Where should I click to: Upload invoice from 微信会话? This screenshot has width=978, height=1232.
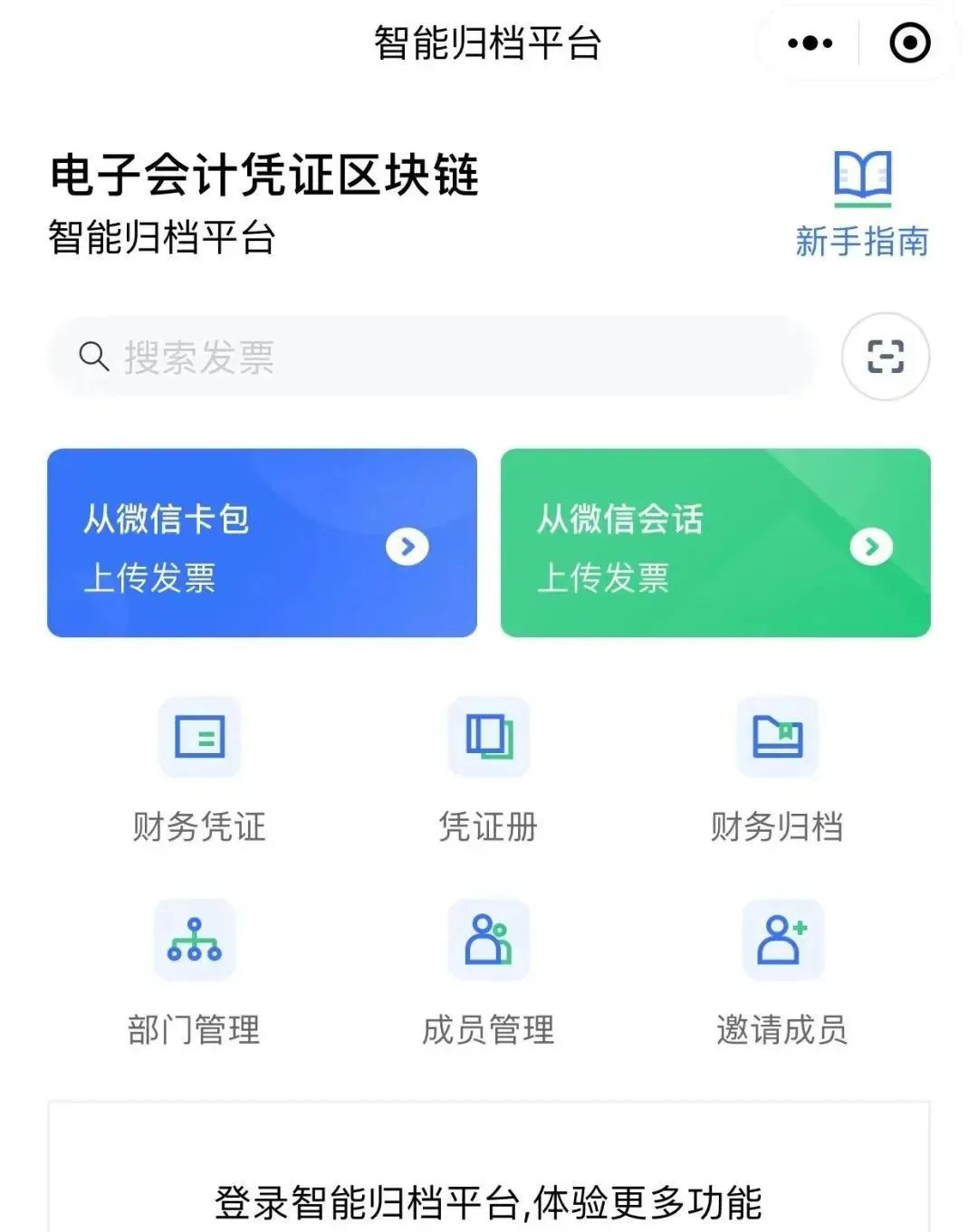point(715,543)
